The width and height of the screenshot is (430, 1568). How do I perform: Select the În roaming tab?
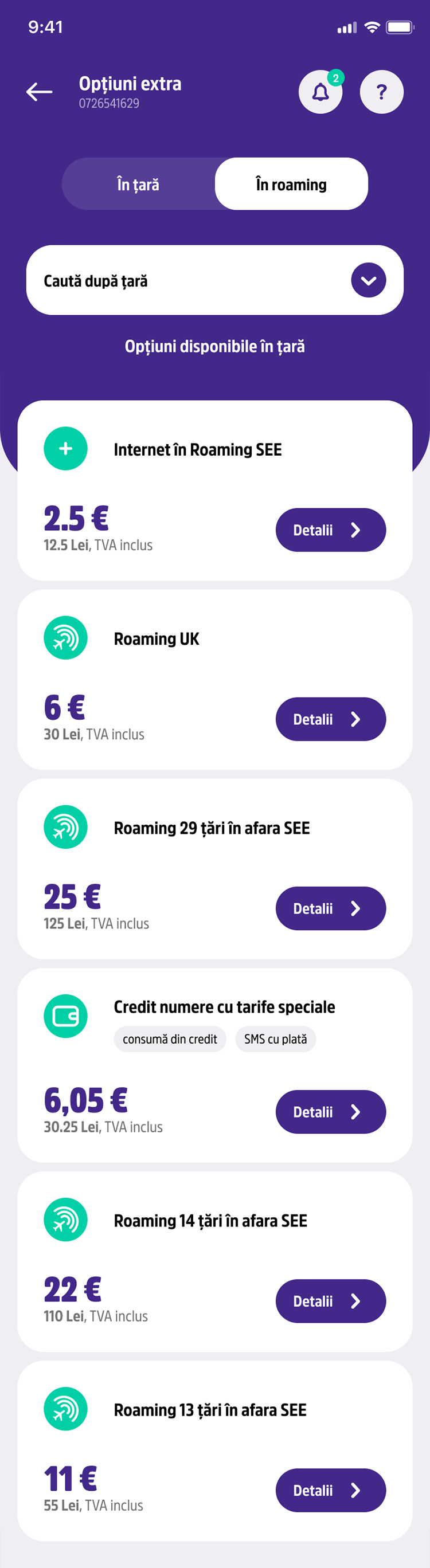coord(291,185)
